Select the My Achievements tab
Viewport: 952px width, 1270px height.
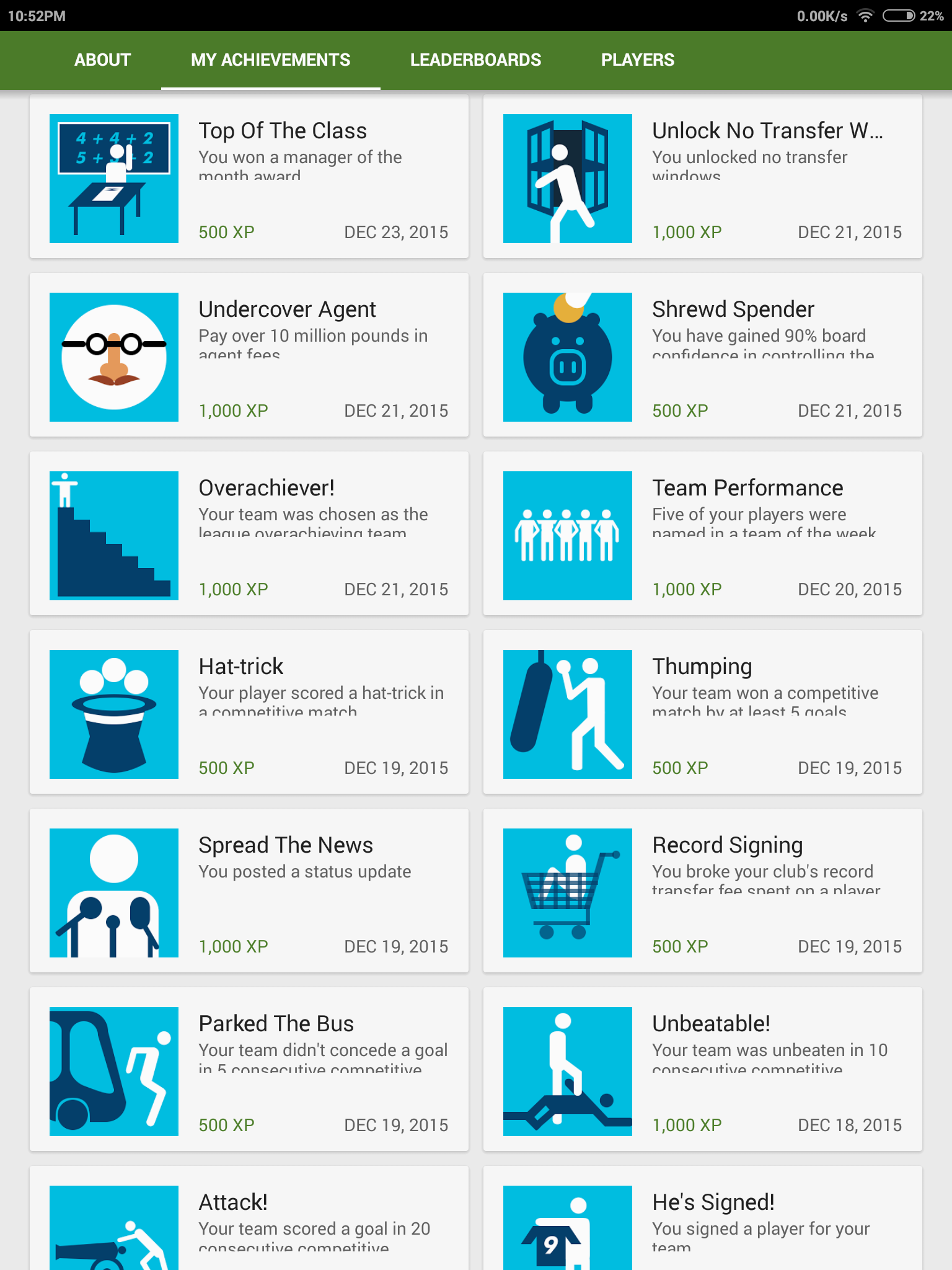tap(270, 60)
